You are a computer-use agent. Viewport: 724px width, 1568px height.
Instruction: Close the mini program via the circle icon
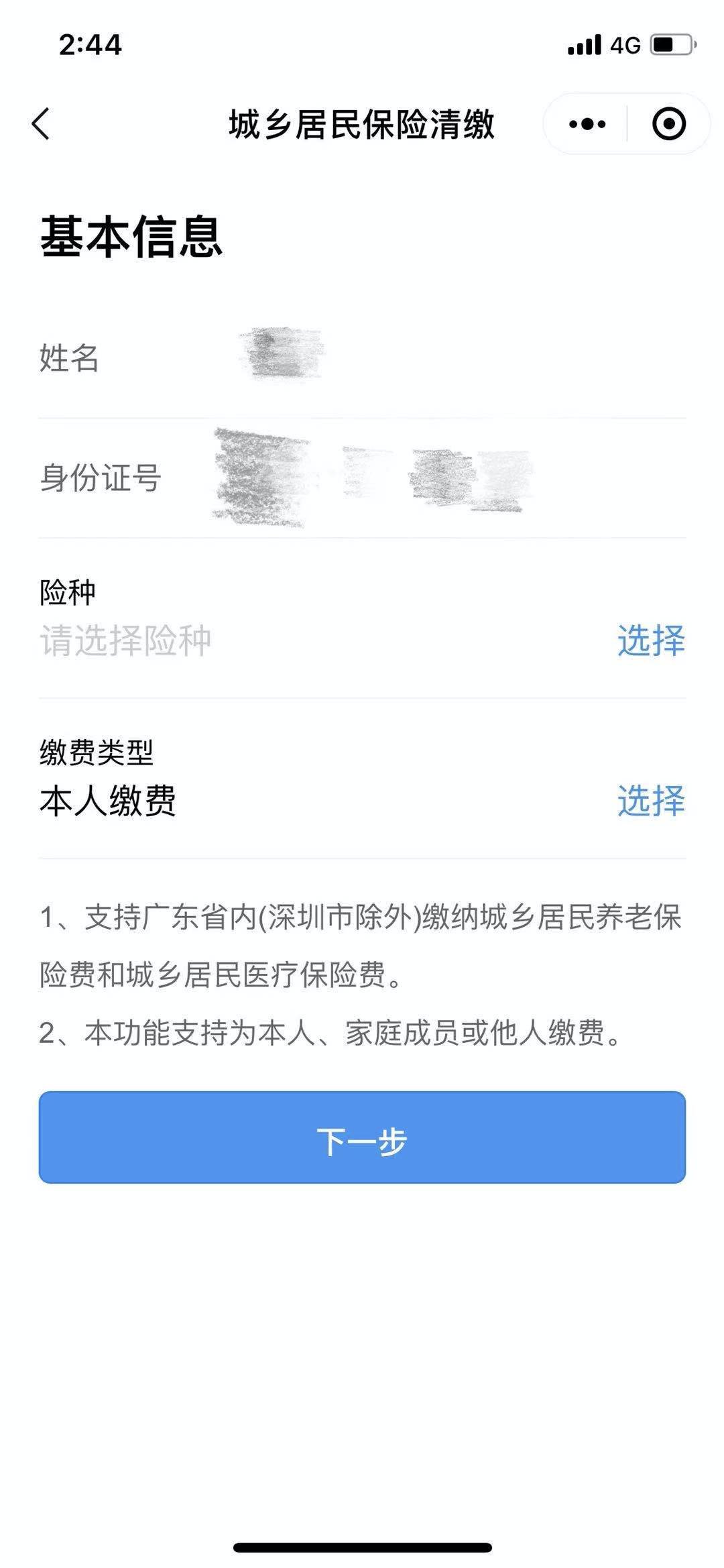click(668, 124)
